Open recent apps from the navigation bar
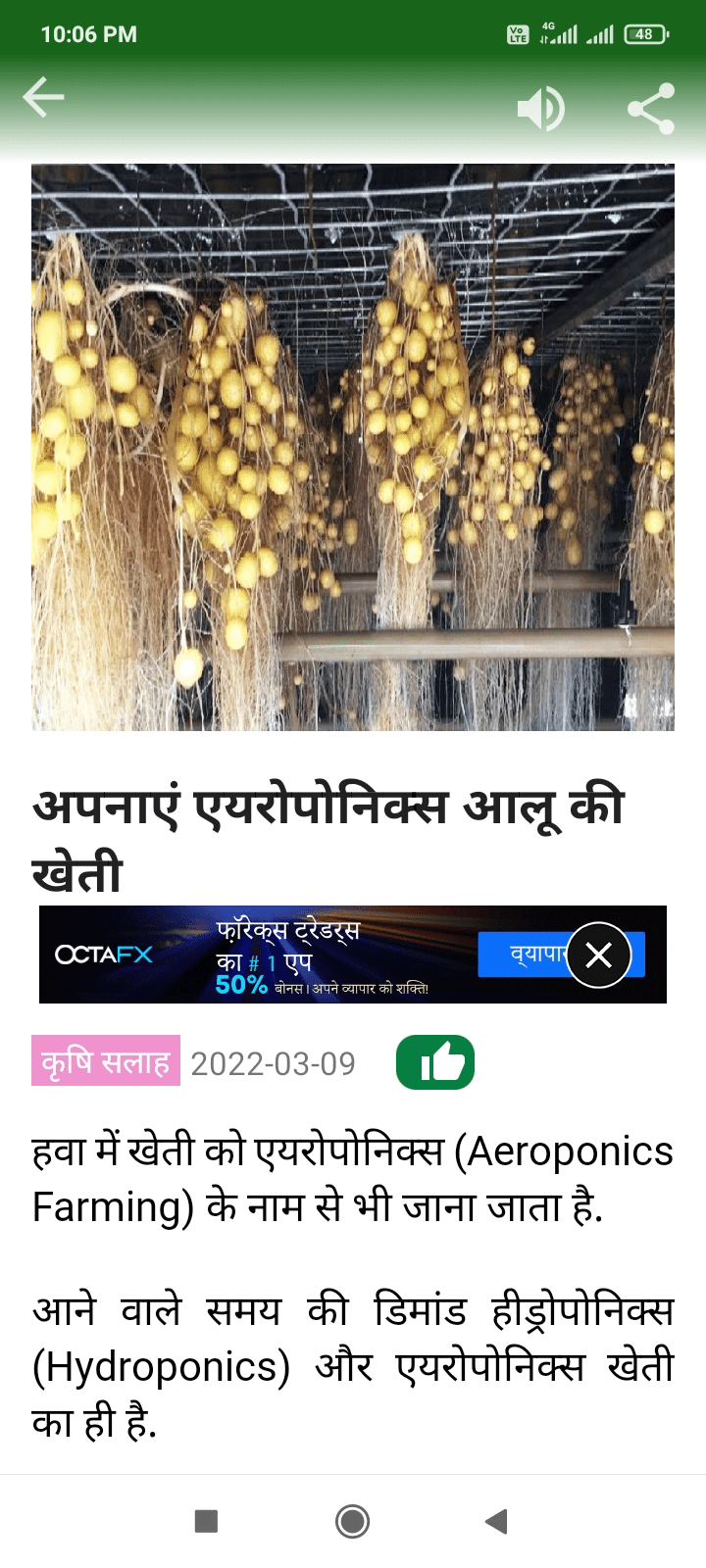The height and width of the screenshot is (1568, 706). (206, 1521)
